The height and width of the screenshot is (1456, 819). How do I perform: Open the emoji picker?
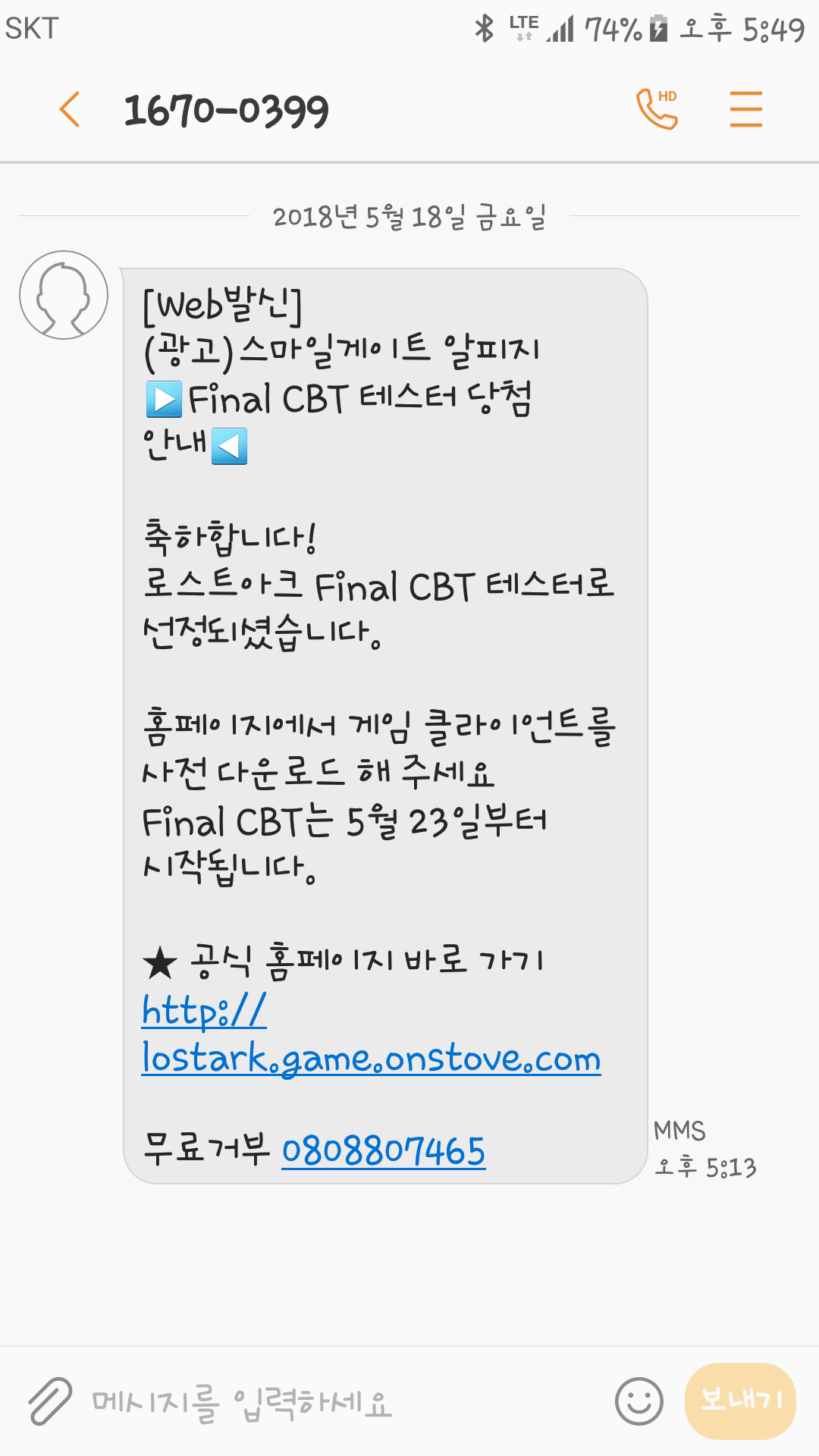639,1401
